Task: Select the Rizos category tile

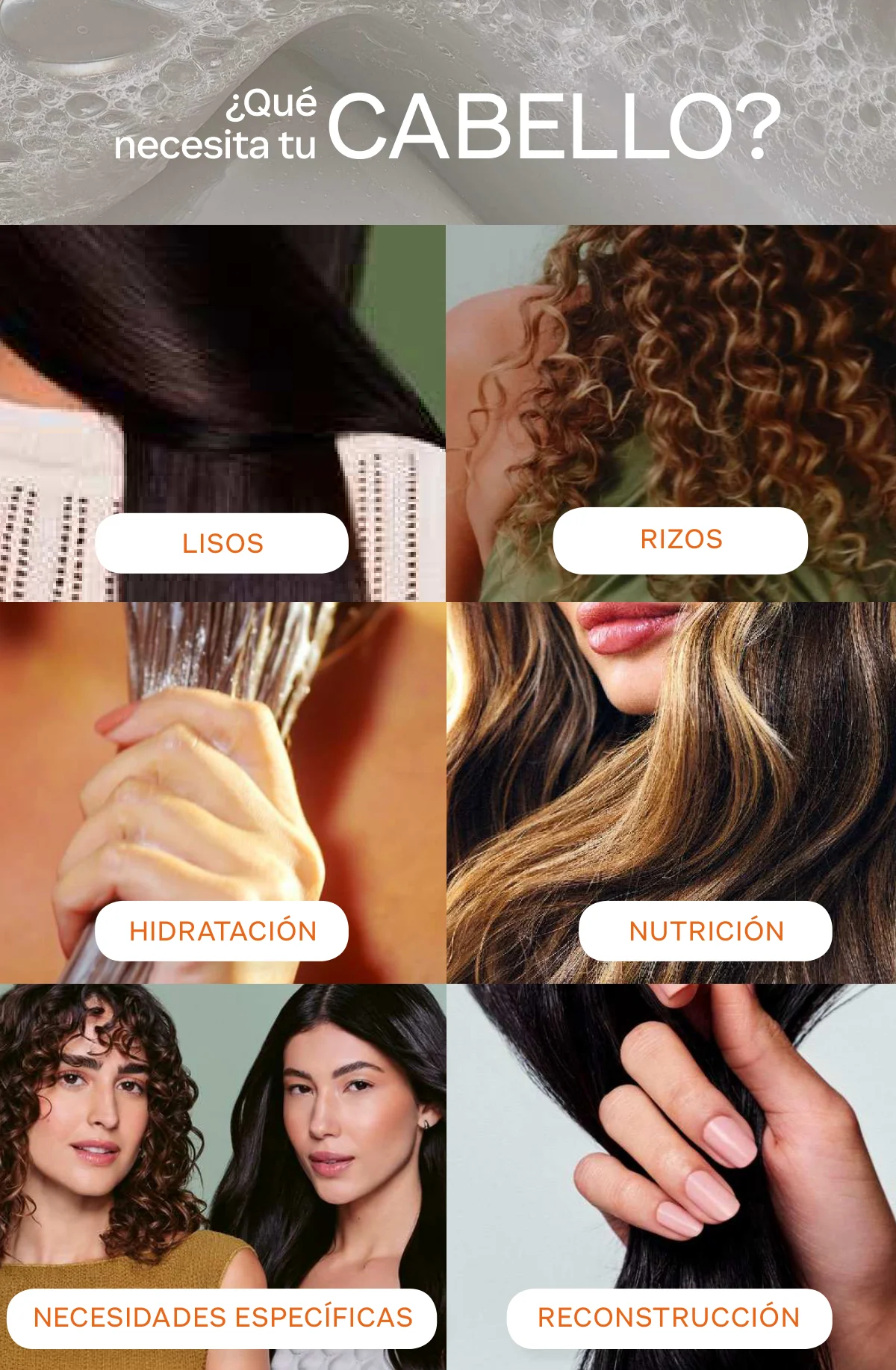Action: tap(680, 540)
